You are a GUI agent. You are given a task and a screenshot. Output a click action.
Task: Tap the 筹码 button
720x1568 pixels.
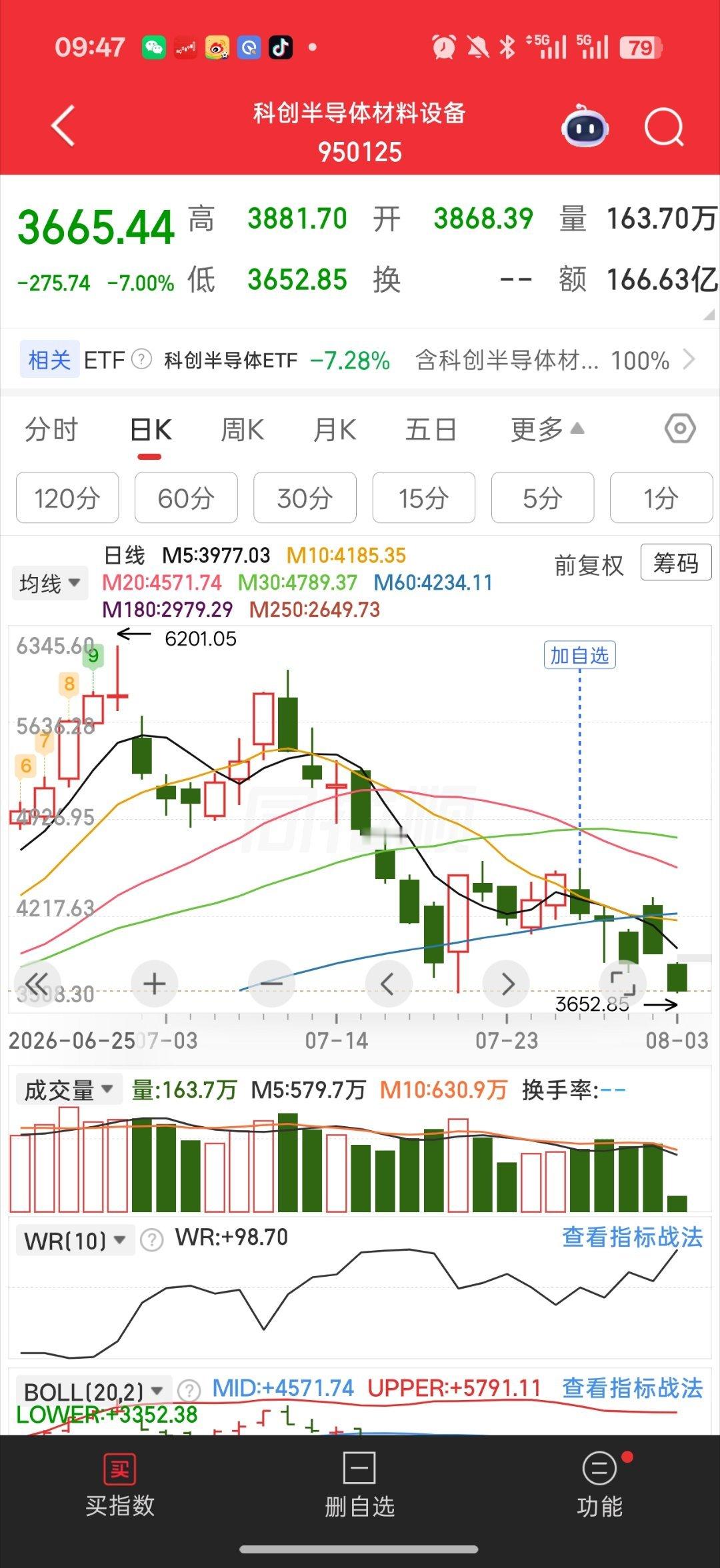point(676,563)
